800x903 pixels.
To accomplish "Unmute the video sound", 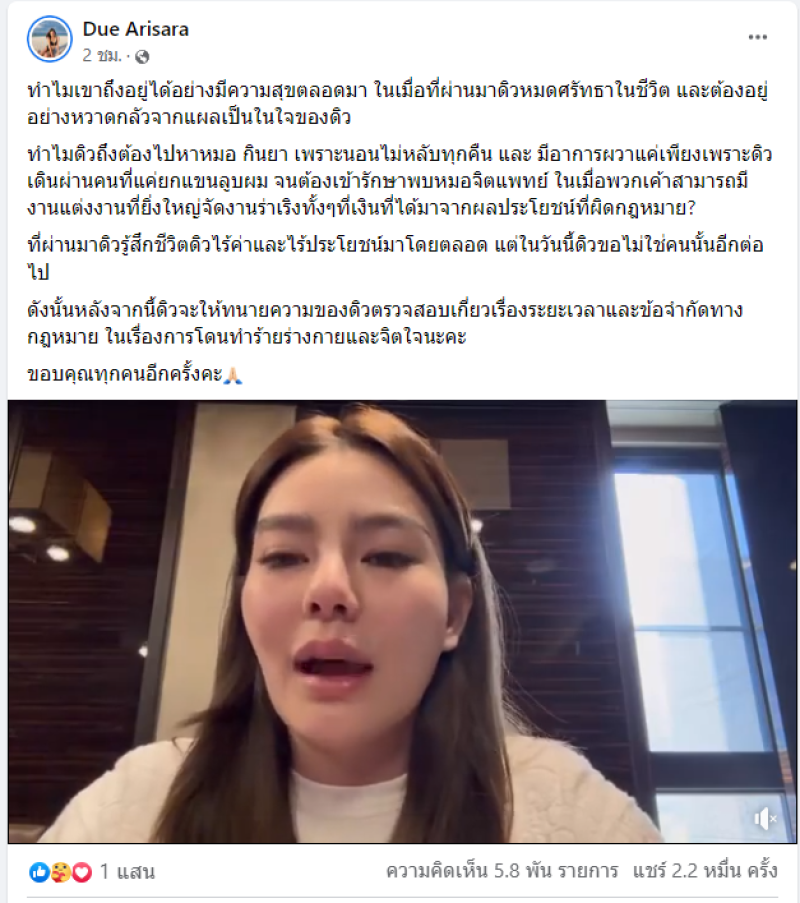I will coord(765,820).
